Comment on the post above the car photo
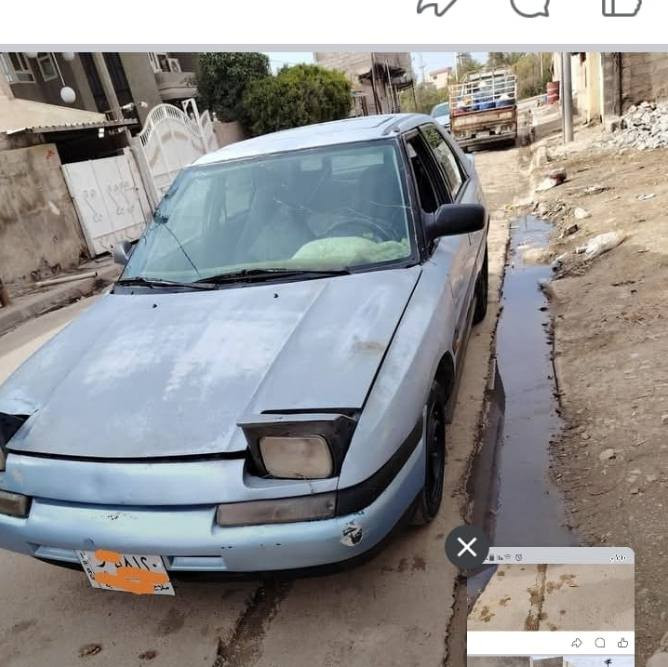The width and height of the screenshot is (668, 667). 530,7
